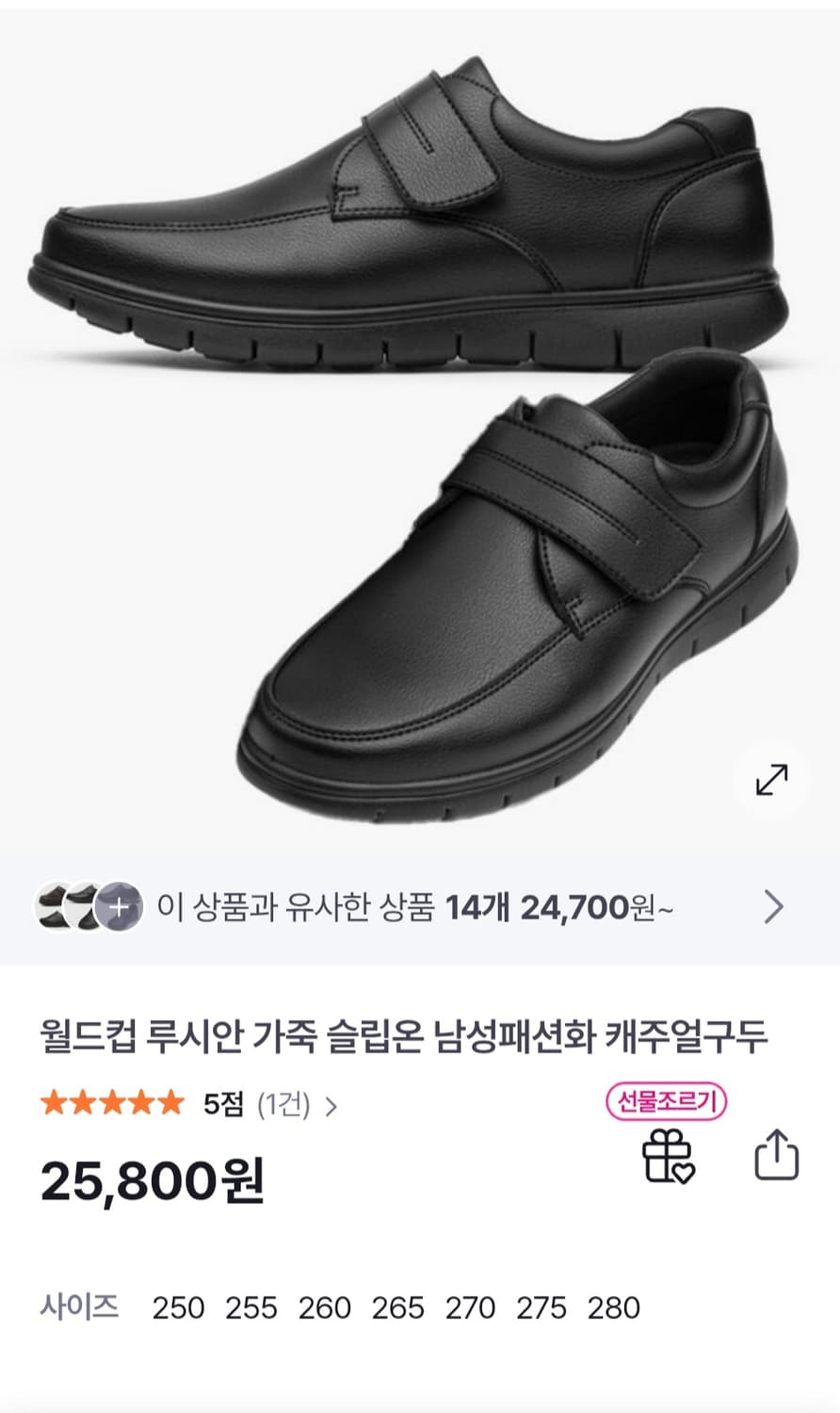Click the fifth star of the rating
This screenshot has width=840, height=1413.
[171, 1099]
